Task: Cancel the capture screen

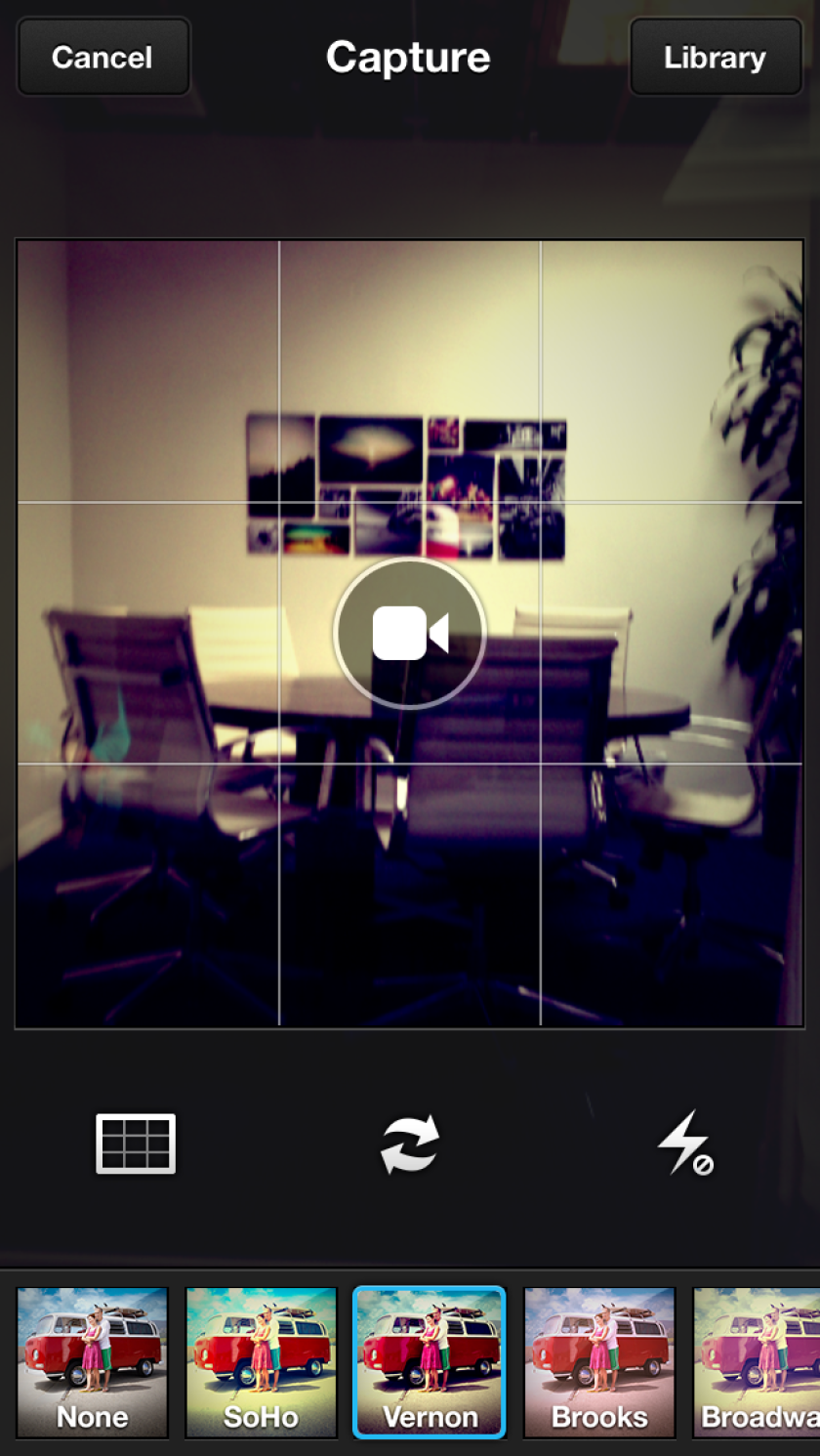Action: (x=102, y=57)
